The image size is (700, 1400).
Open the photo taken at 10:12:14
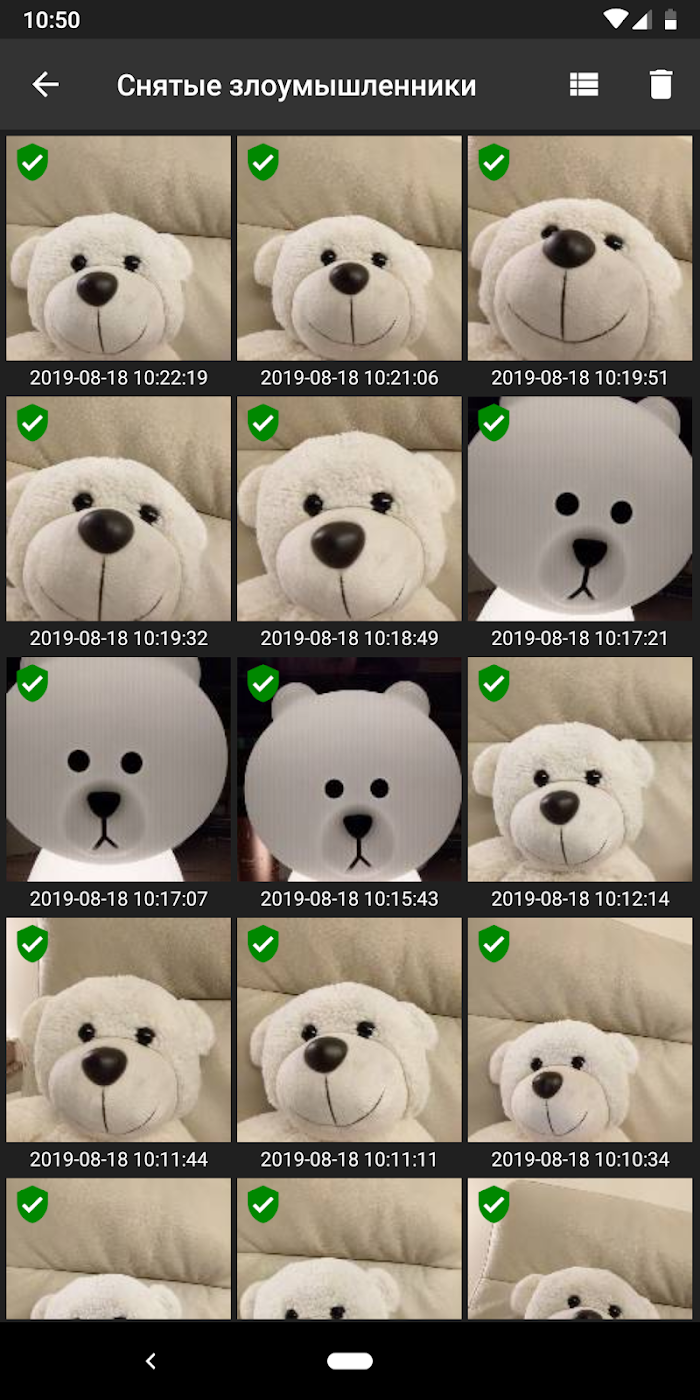click(x=580, y=770)
